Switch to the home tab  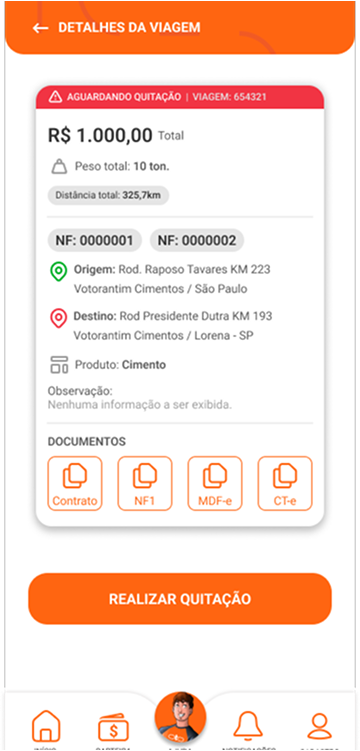tap(46, 728)
